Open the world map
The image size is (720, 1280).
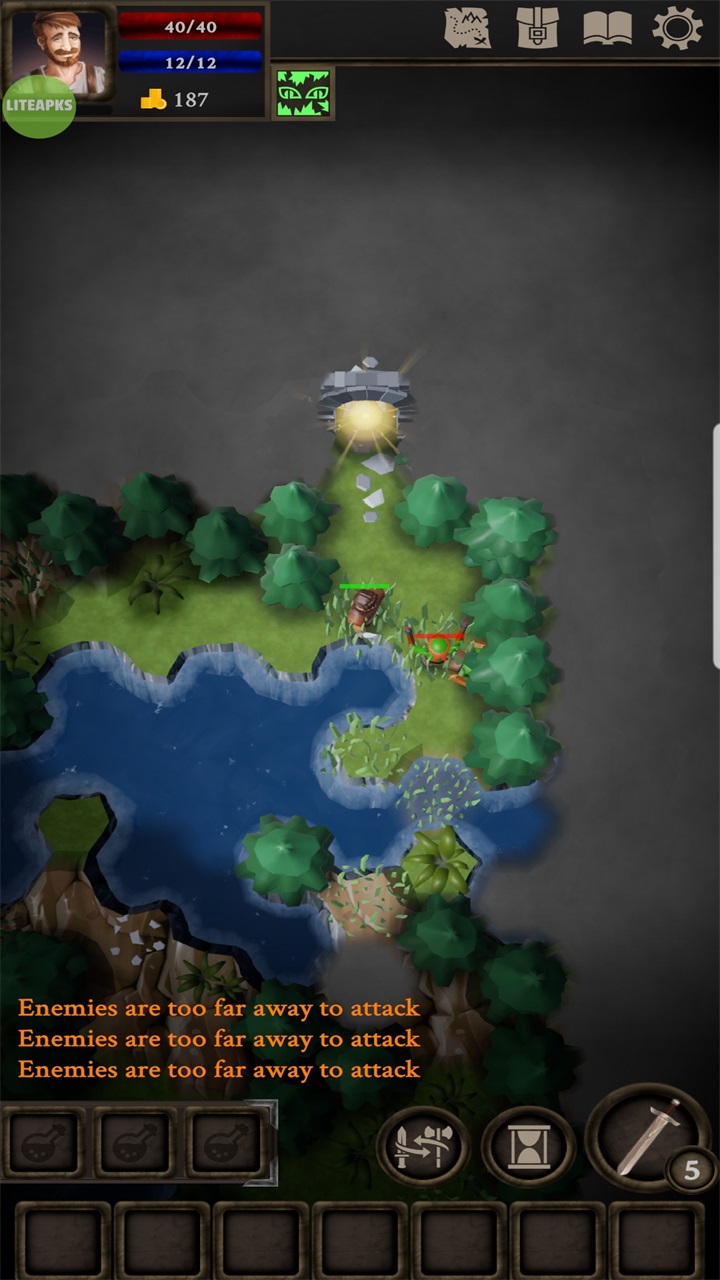click(x=467, y=28)
